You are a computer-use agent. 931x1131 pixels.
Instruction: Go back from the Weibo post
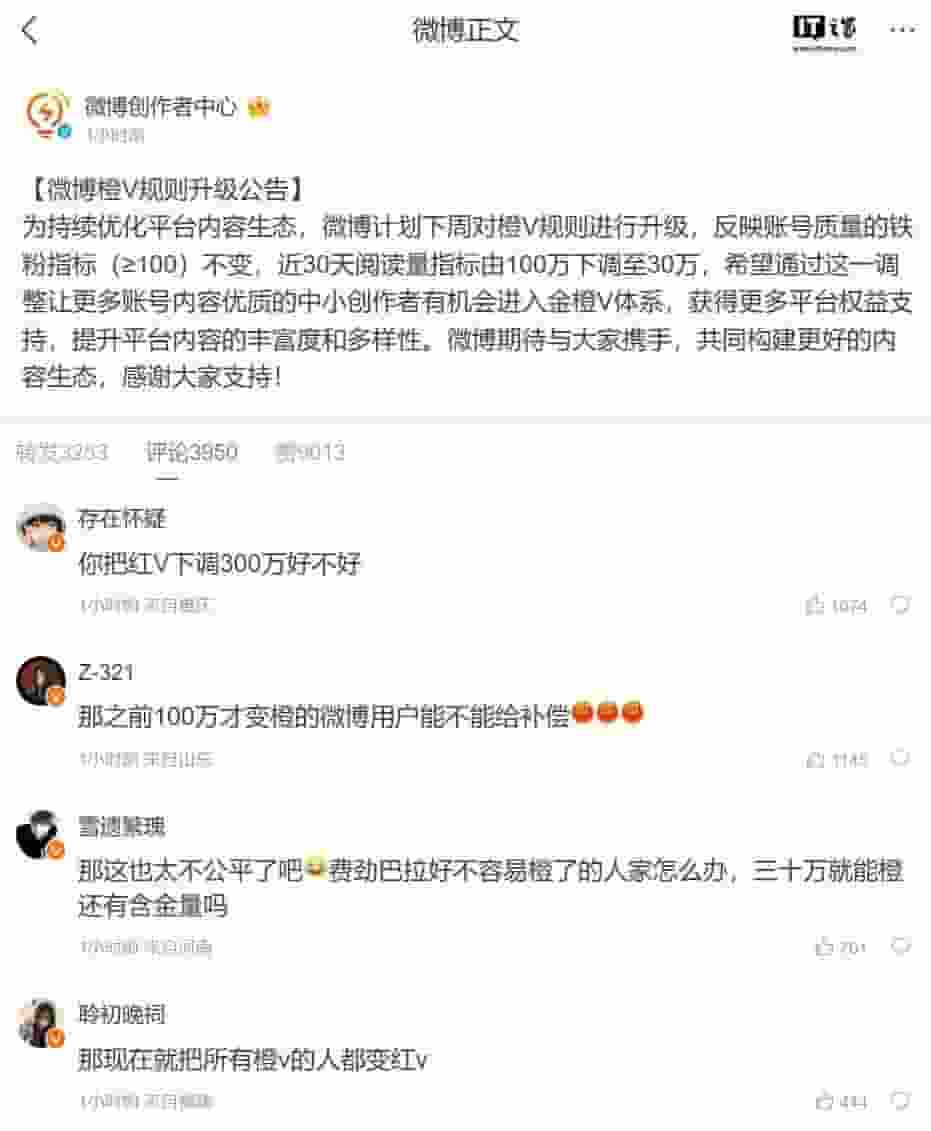click(x=30, y=30)
